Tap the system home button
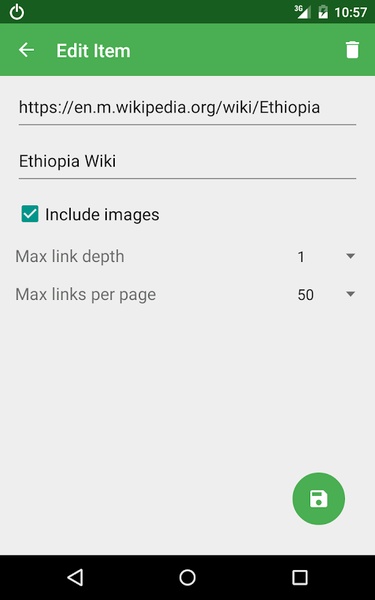The image size is (375, 600). tap(187, 577)
